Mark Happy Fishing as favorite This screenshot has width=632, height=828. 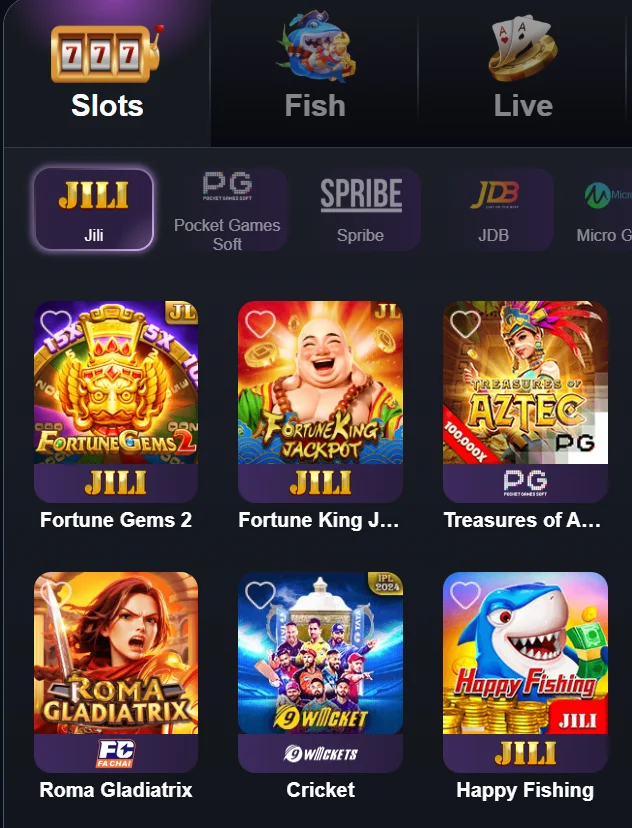coord(465,595)
